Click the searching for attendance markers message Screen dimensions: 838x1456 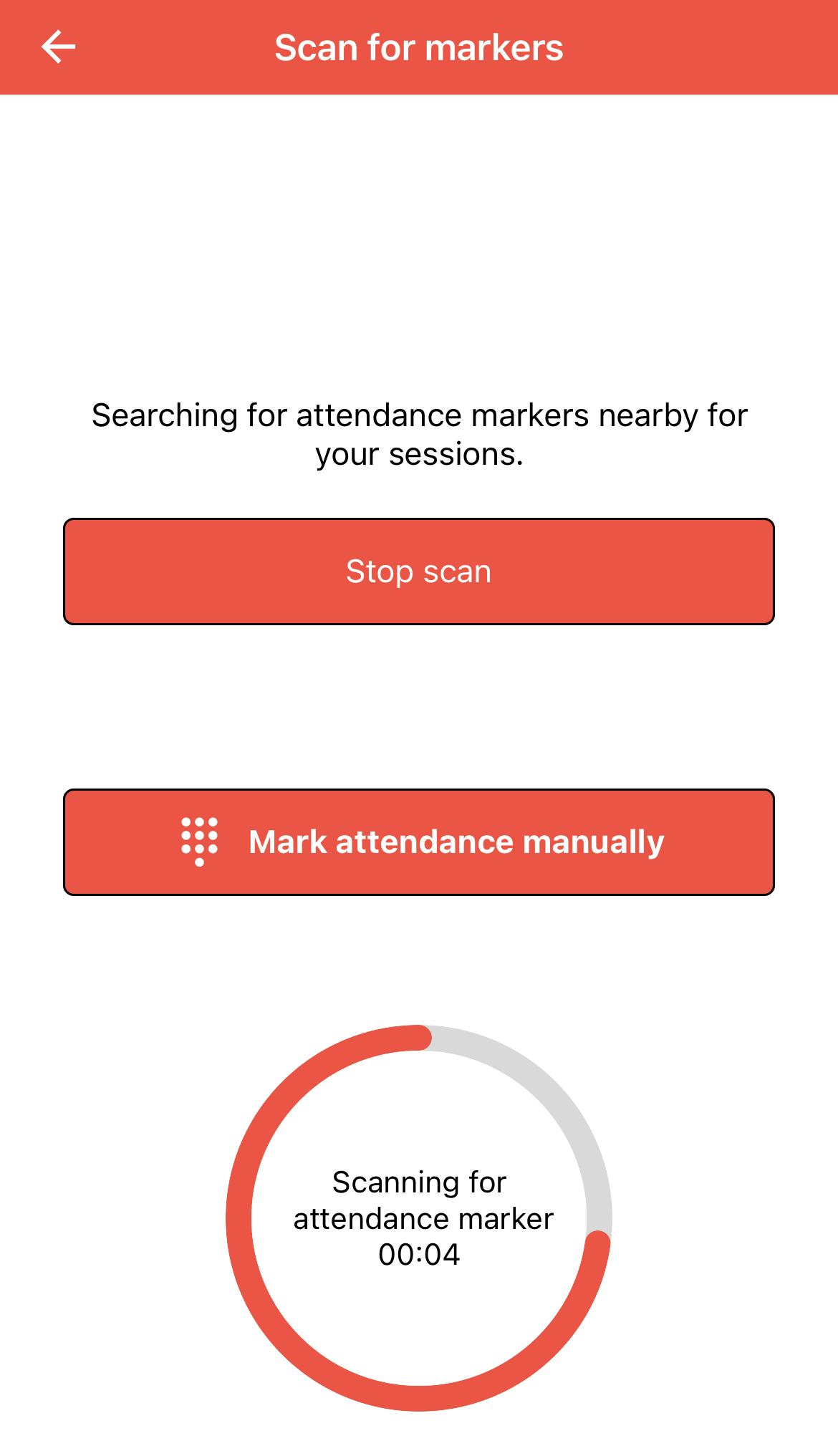point(419,433)
